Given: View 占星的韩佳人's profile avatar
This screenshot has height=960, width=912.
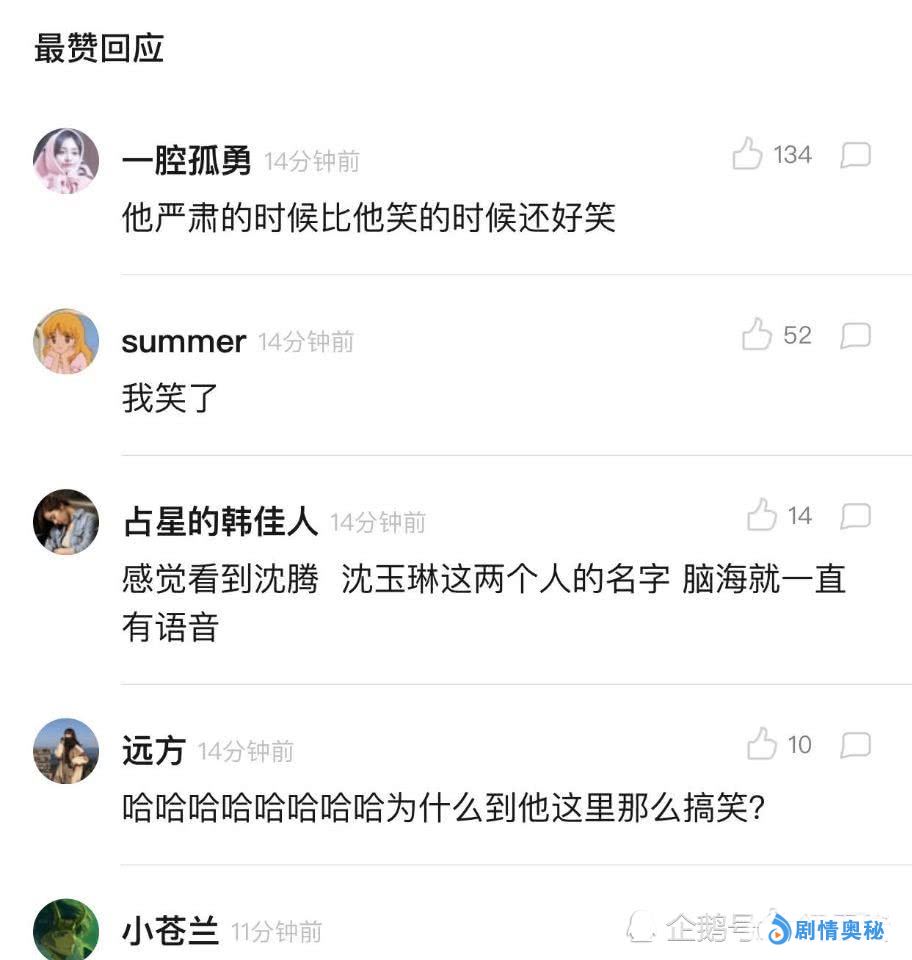Looking at the screenshot, I should (66, 521).
